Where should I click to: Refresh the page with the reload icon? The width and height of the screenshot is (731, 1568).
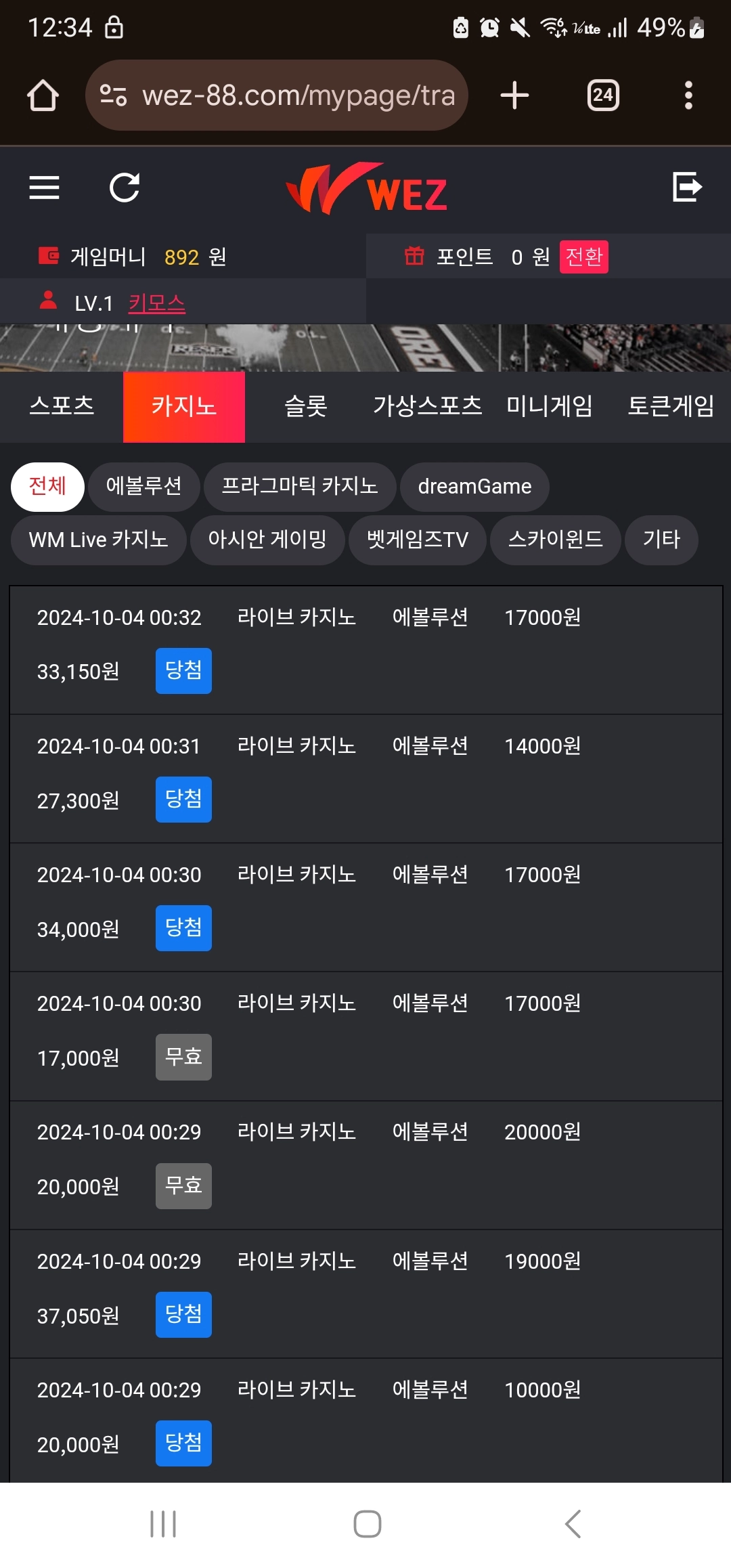pos(125,188)
